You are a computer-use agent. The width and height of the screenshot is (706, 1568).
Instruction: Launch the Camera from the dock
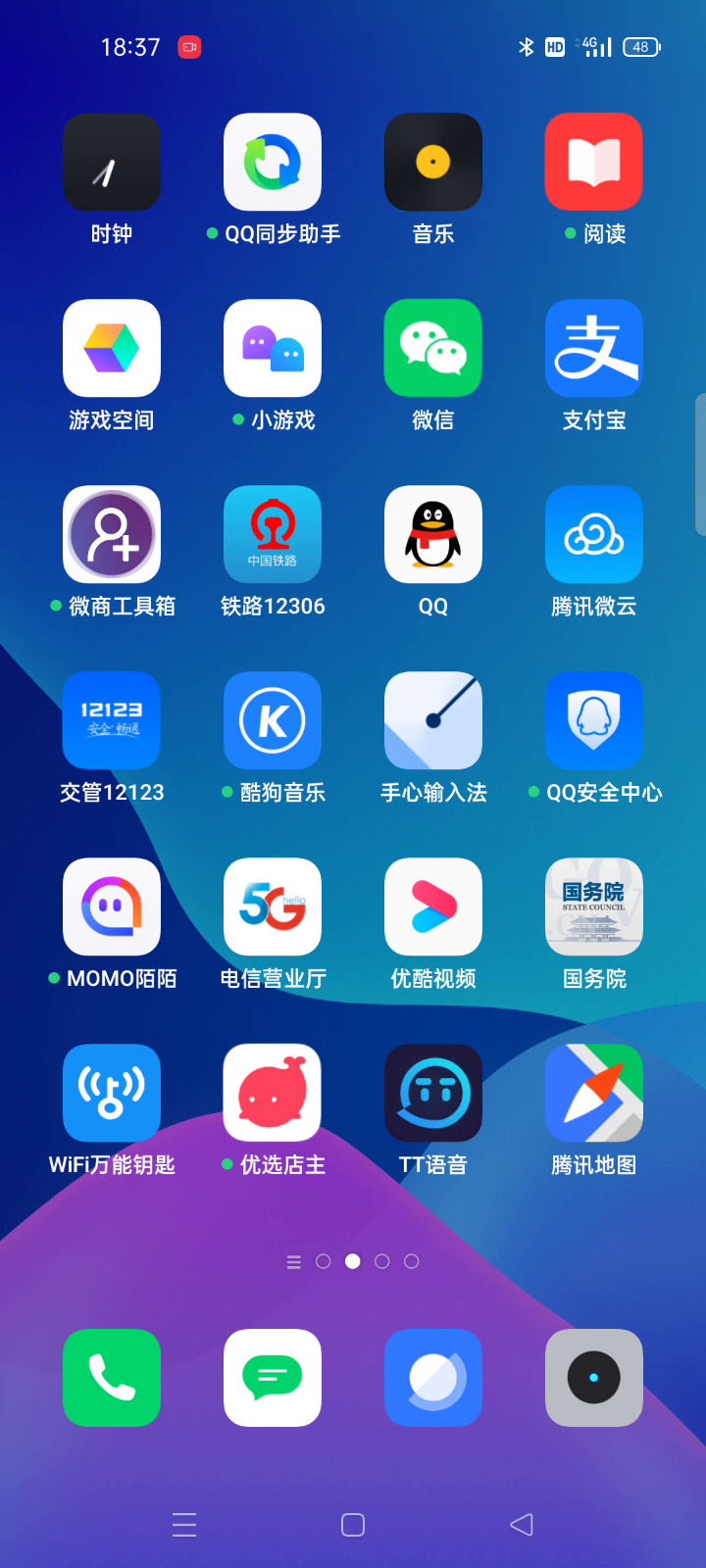click(593, 1378)
